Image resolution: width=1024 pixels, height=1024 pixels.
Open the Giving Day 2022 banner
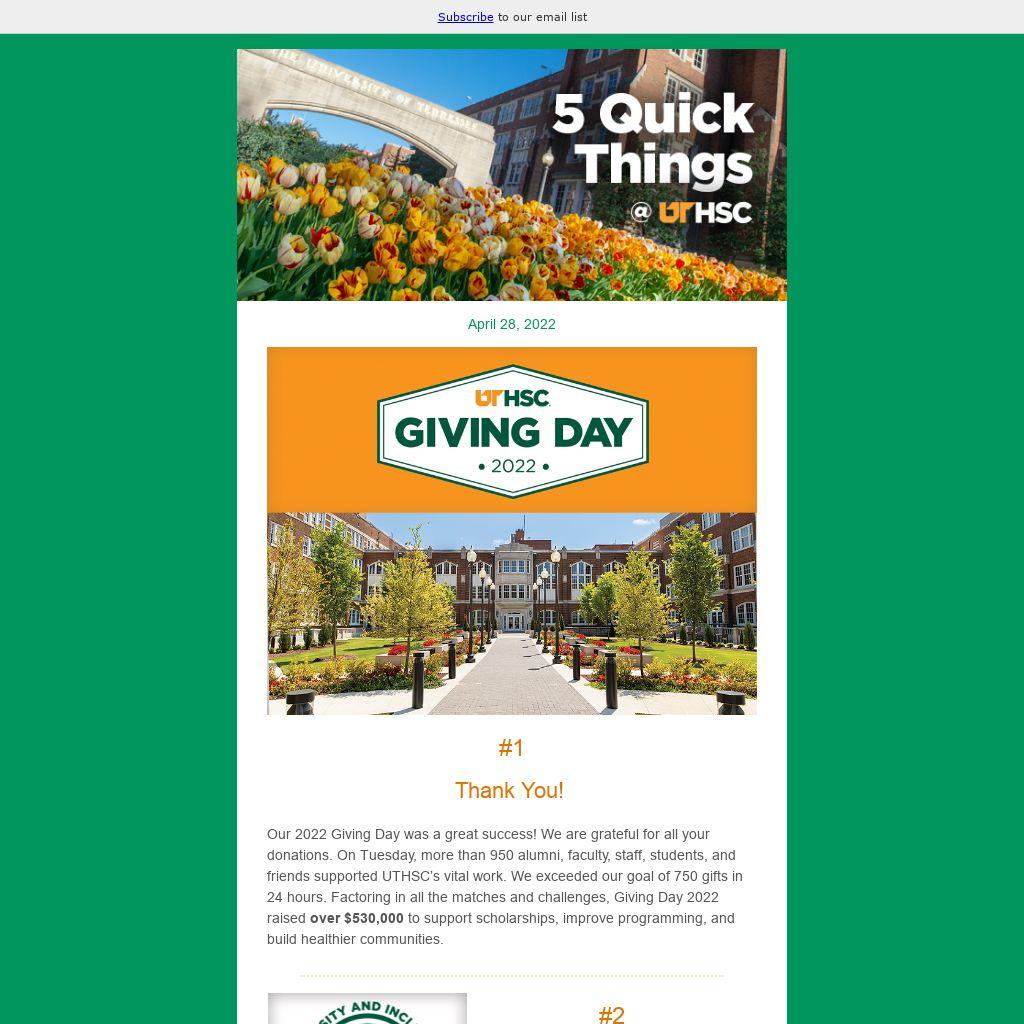tap(512, 530)
